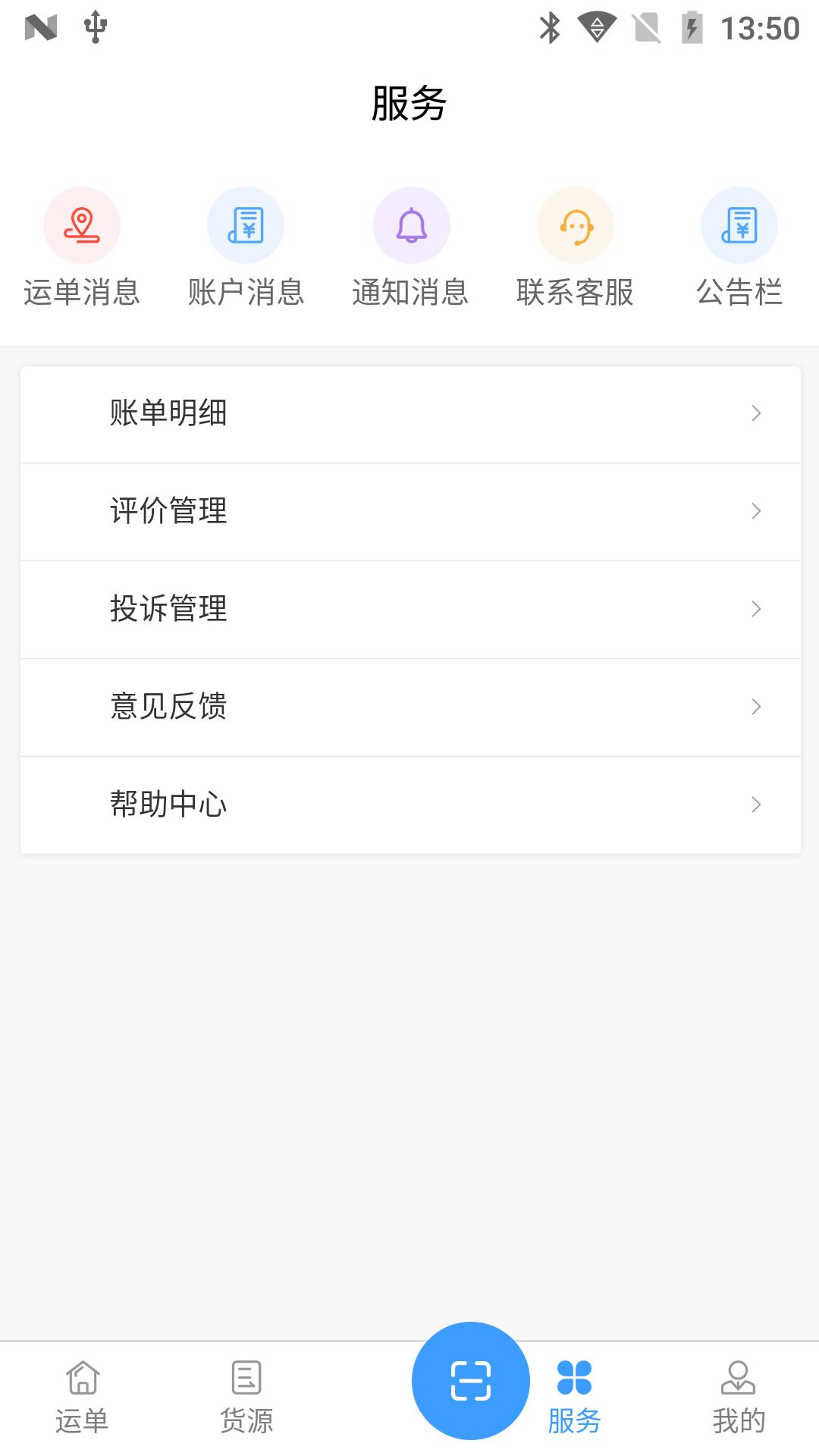
Task: Tap the 通知消息 bell icon
Action: (411, 224)
